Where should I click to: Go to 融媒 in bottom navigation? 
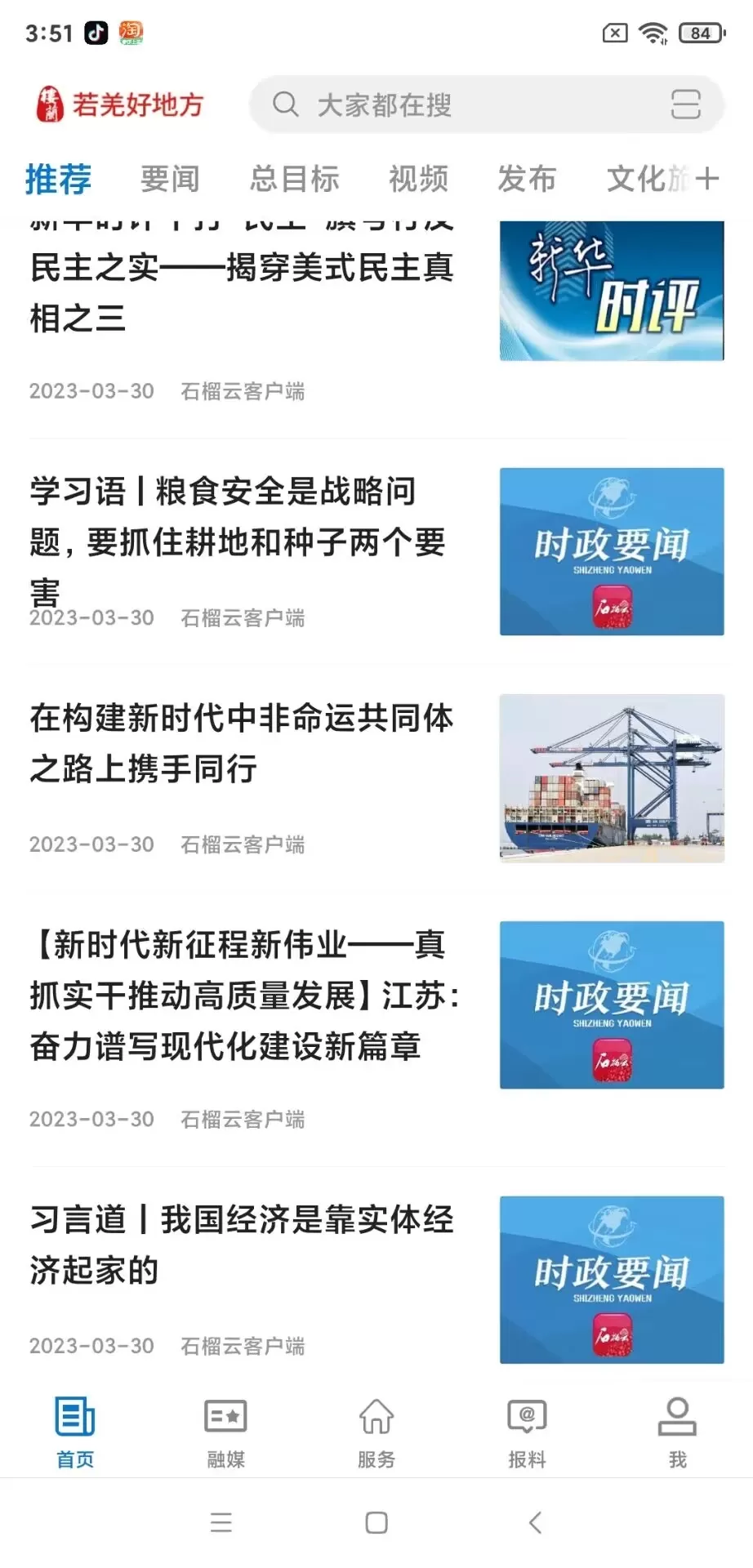point(225,1432)
